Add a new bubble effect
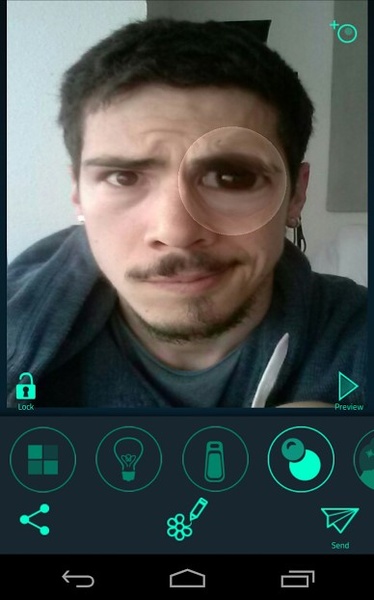The width and height of the screenshot is (374, 600). 344,31
